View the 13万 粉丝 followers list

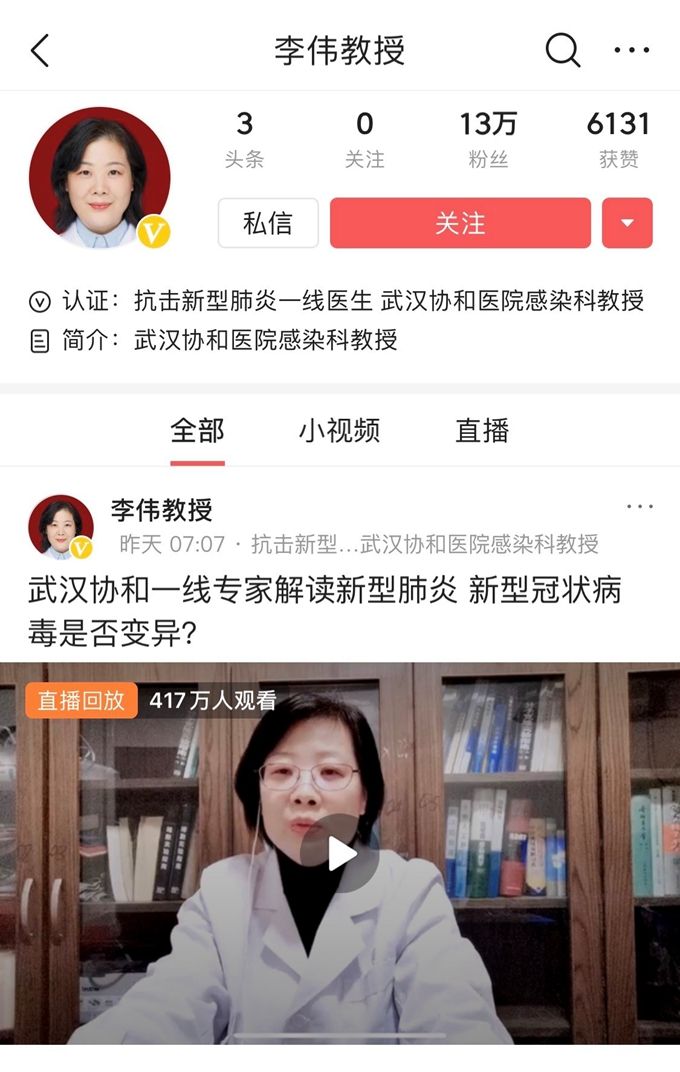coord(488,139)
